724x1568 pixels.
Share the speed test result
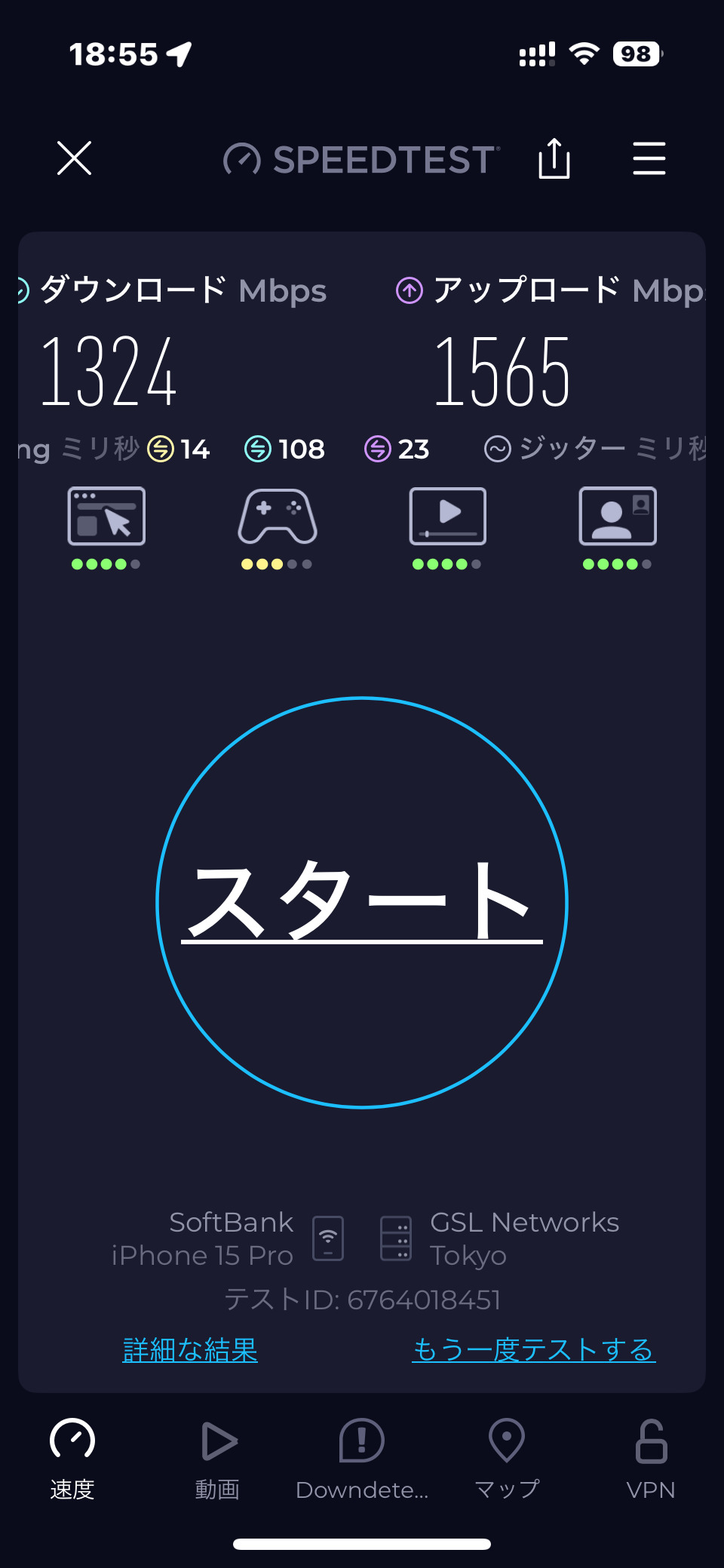point(554,158)
